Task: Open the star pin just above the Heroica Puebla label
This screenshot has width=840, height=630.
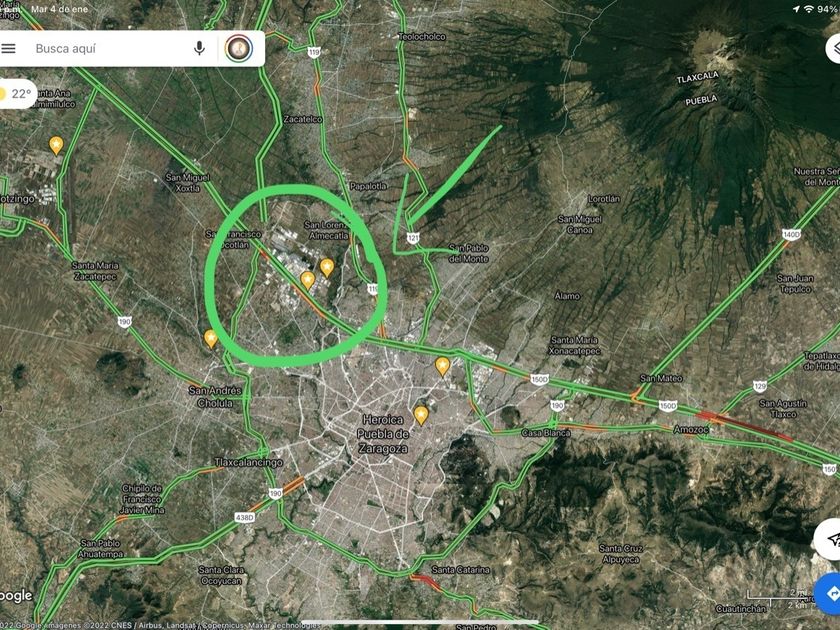Action: (x=421, y=415)
